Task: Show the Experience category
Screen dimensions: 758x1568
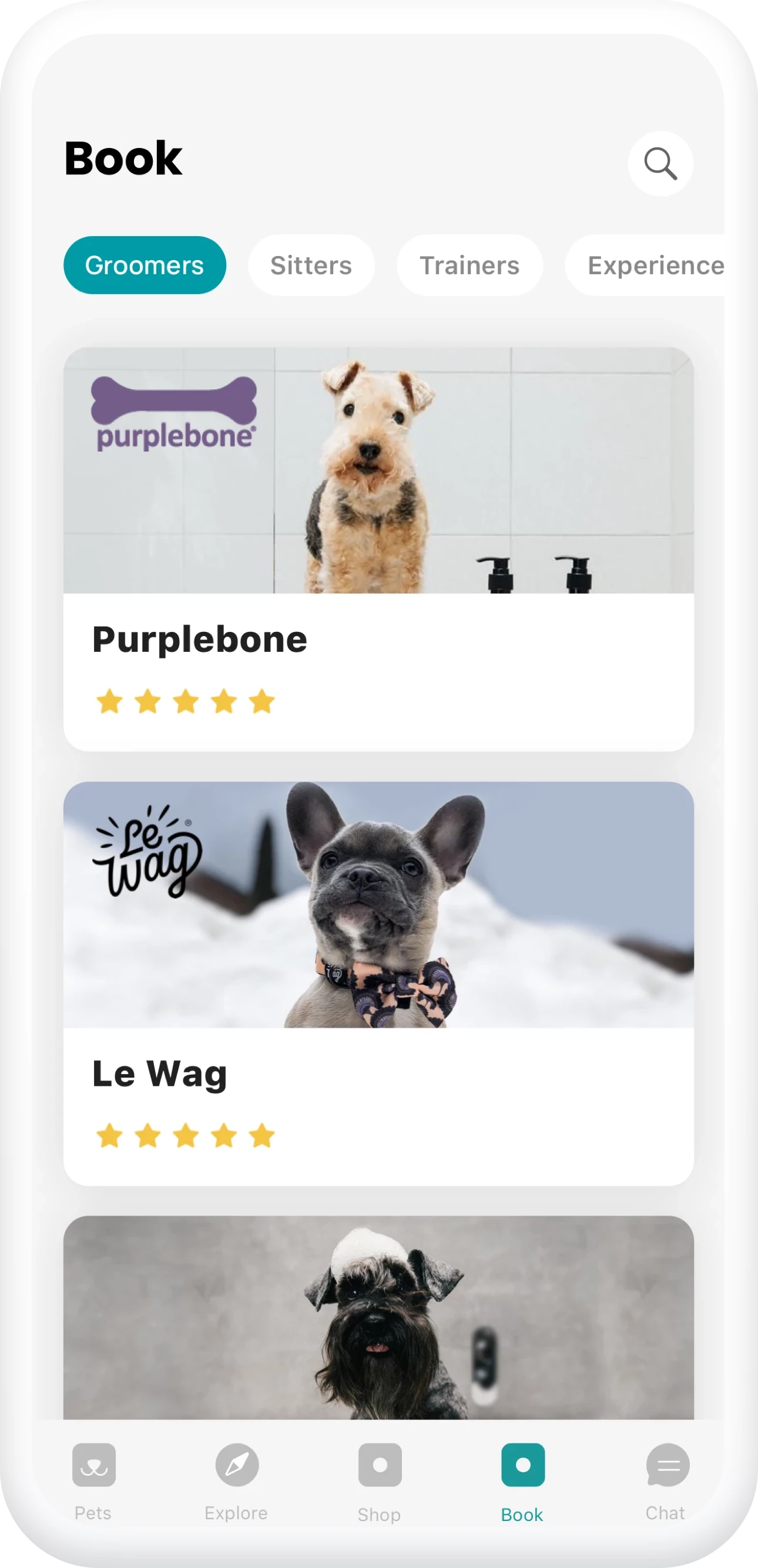Action: [648, 265]
